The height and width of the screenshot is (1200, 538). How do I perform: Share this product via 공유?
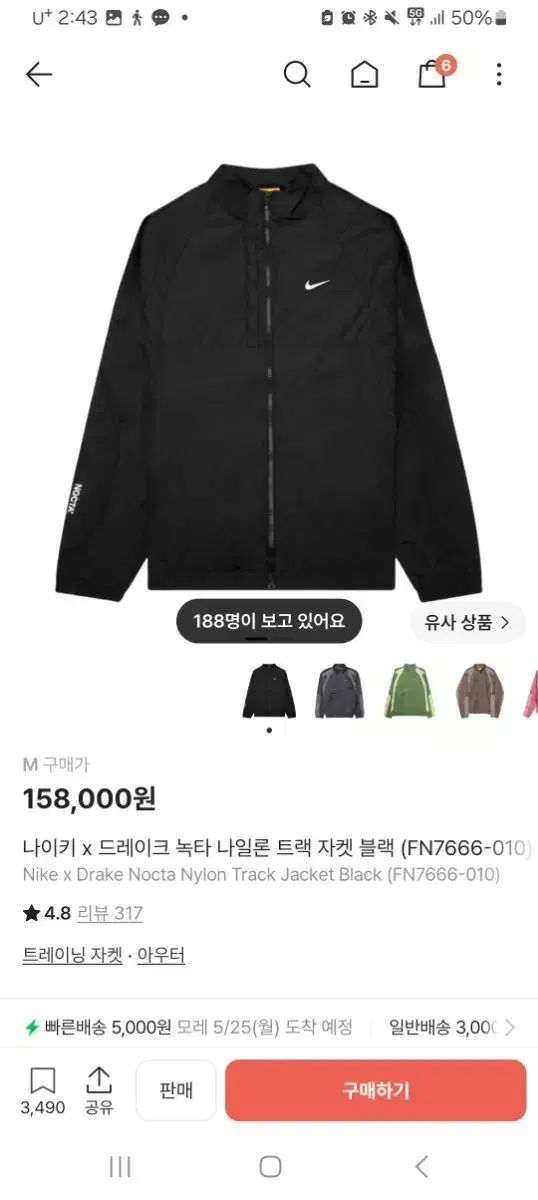[98, 1090]
